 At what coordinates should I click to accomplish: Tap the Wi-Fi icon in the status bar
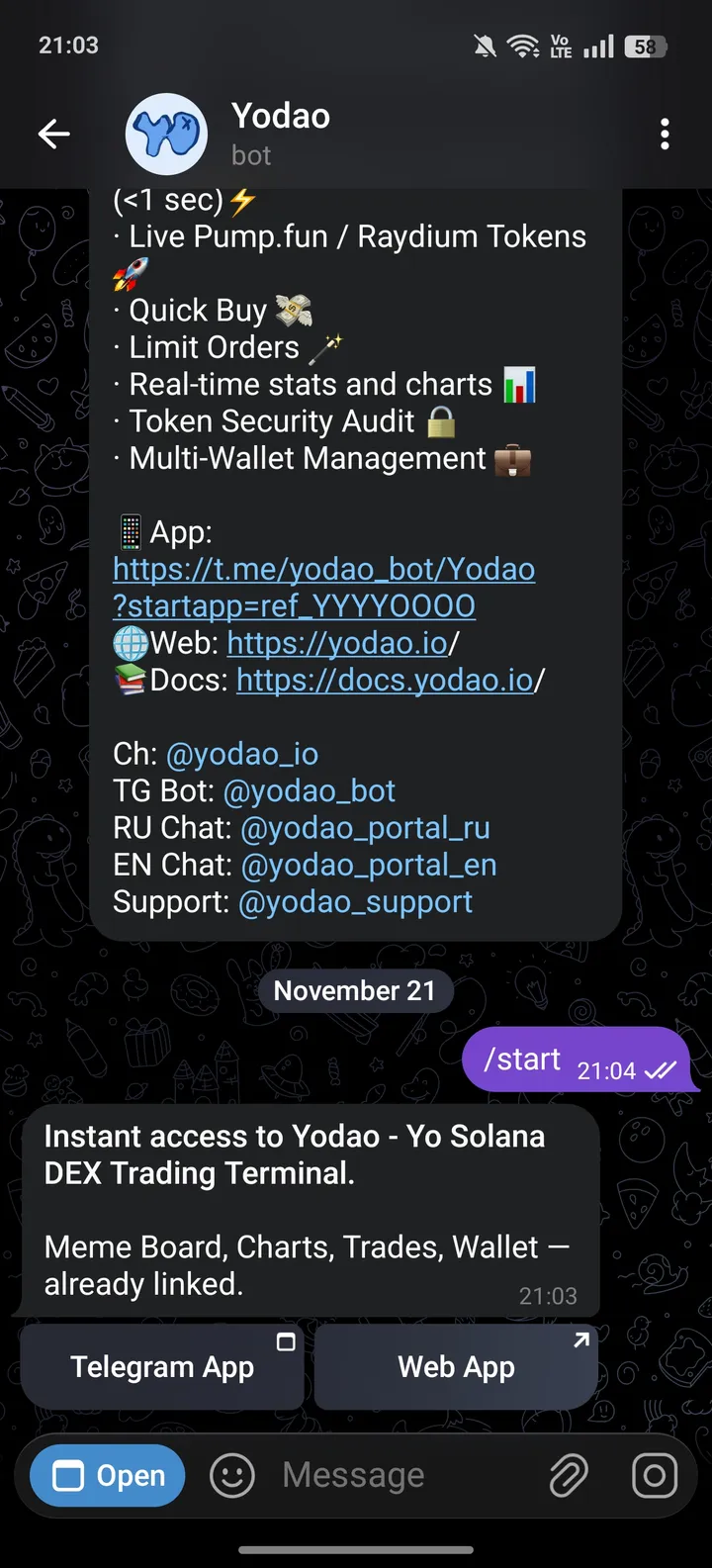point(523,45)
